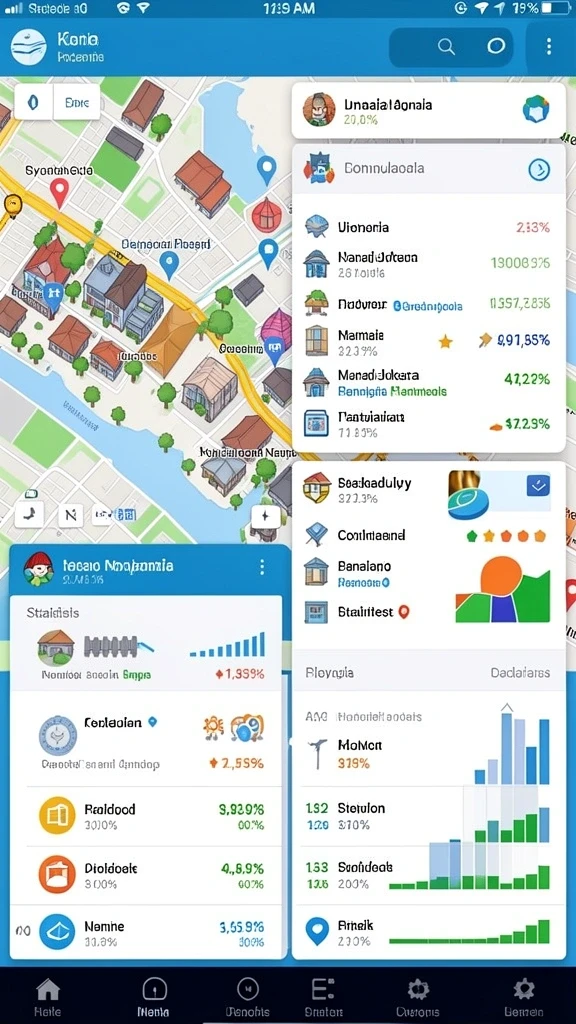Screen dimensions: 576x1024
Task: Open the Uionoria row showing 2.13%
Action: click(x=428, y=227)
